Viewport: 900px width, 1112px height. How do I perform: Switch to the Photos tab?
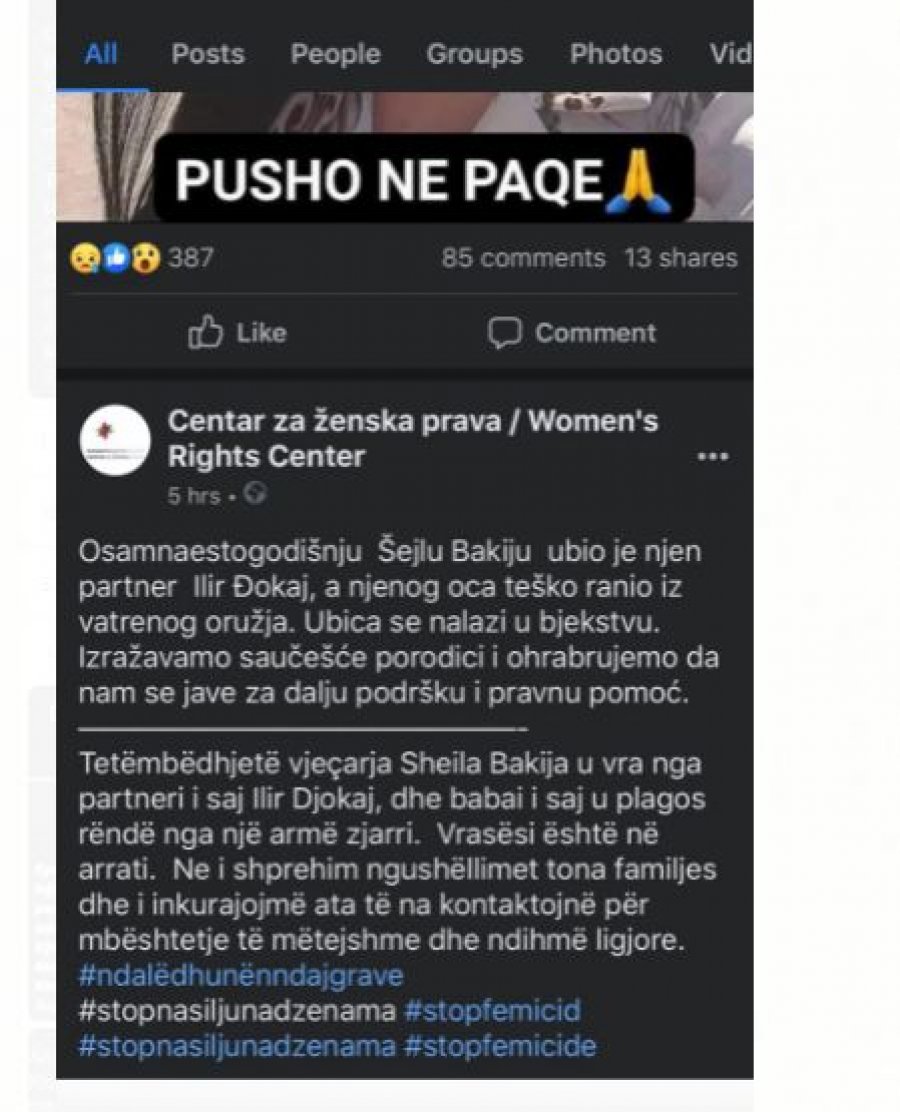pos(615,54)
